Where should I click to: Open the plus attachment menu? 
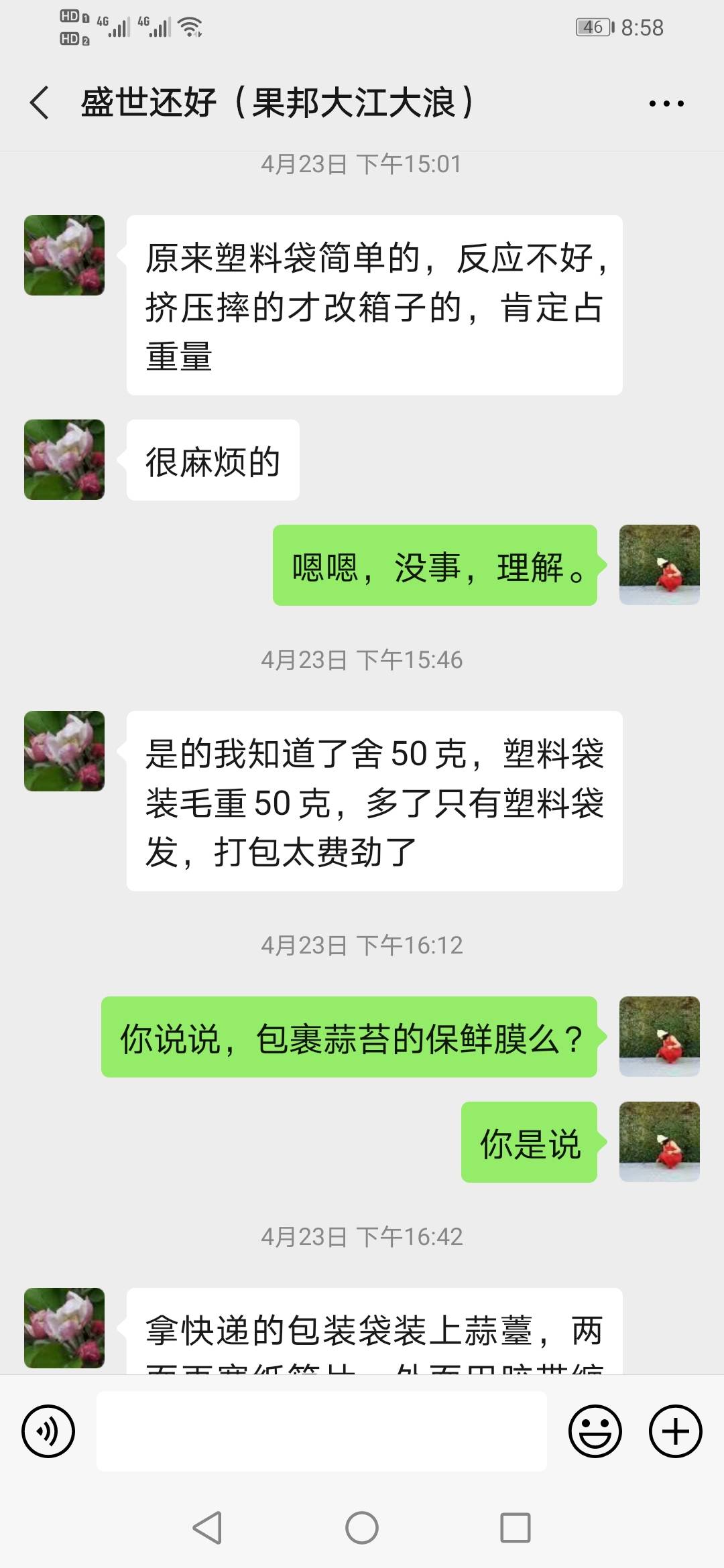[675, 1431]
